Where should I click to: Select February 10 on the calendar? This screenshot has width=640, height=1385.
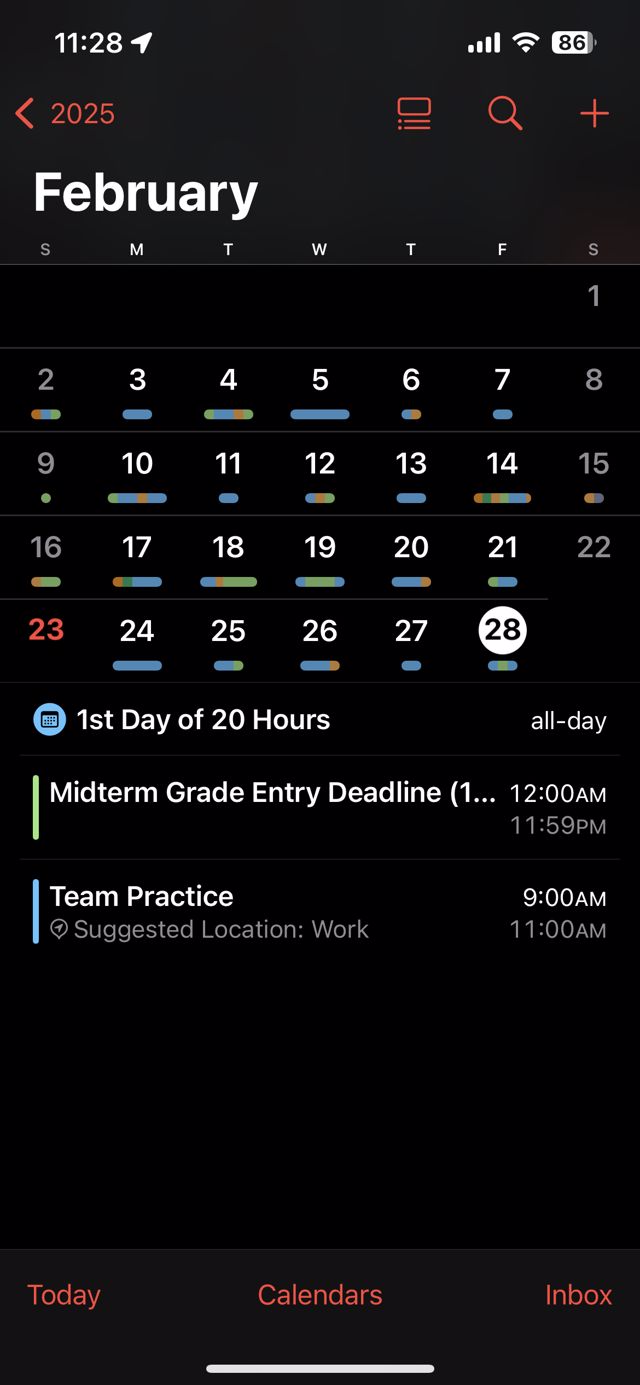coord(137,464)
